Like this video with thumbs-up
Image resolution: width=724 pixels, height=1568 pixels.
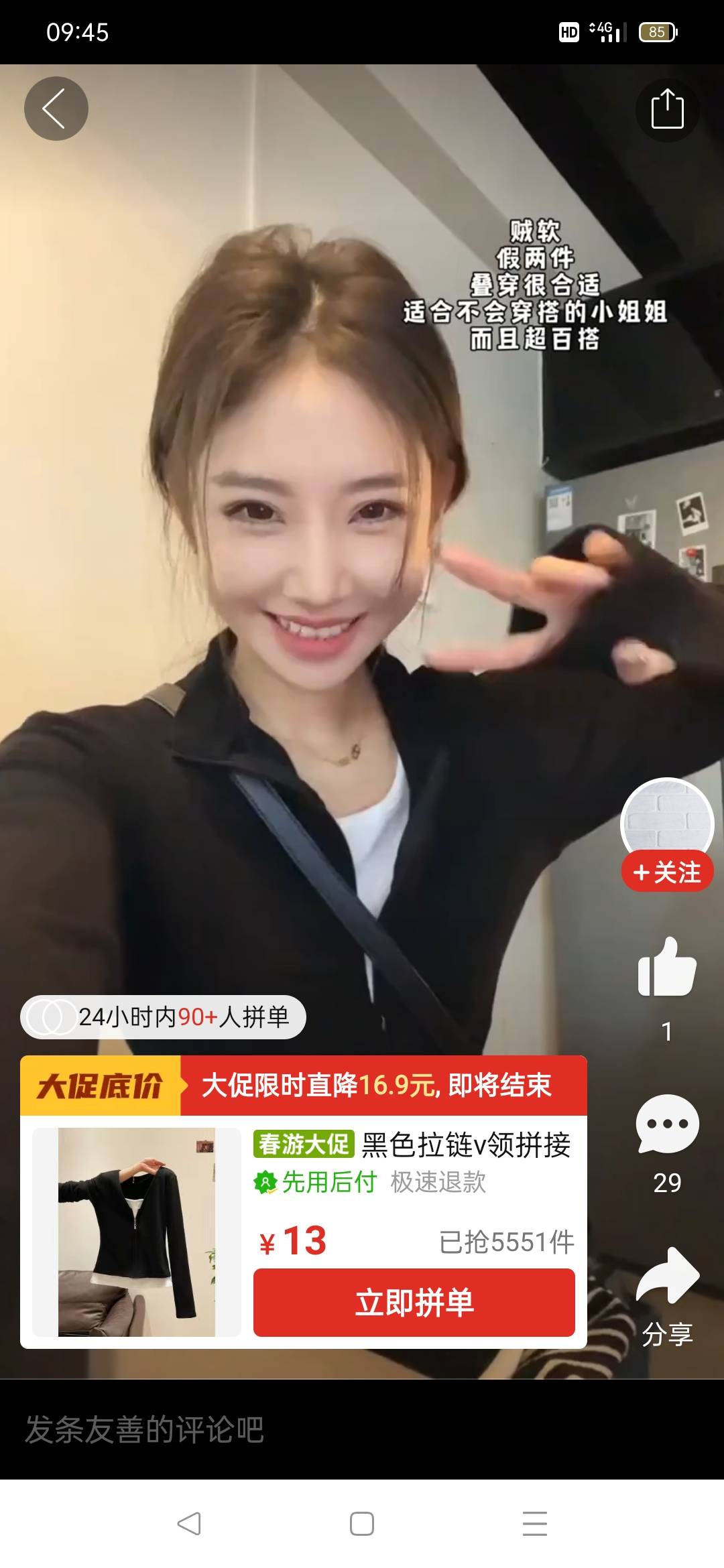click(667, 968)
